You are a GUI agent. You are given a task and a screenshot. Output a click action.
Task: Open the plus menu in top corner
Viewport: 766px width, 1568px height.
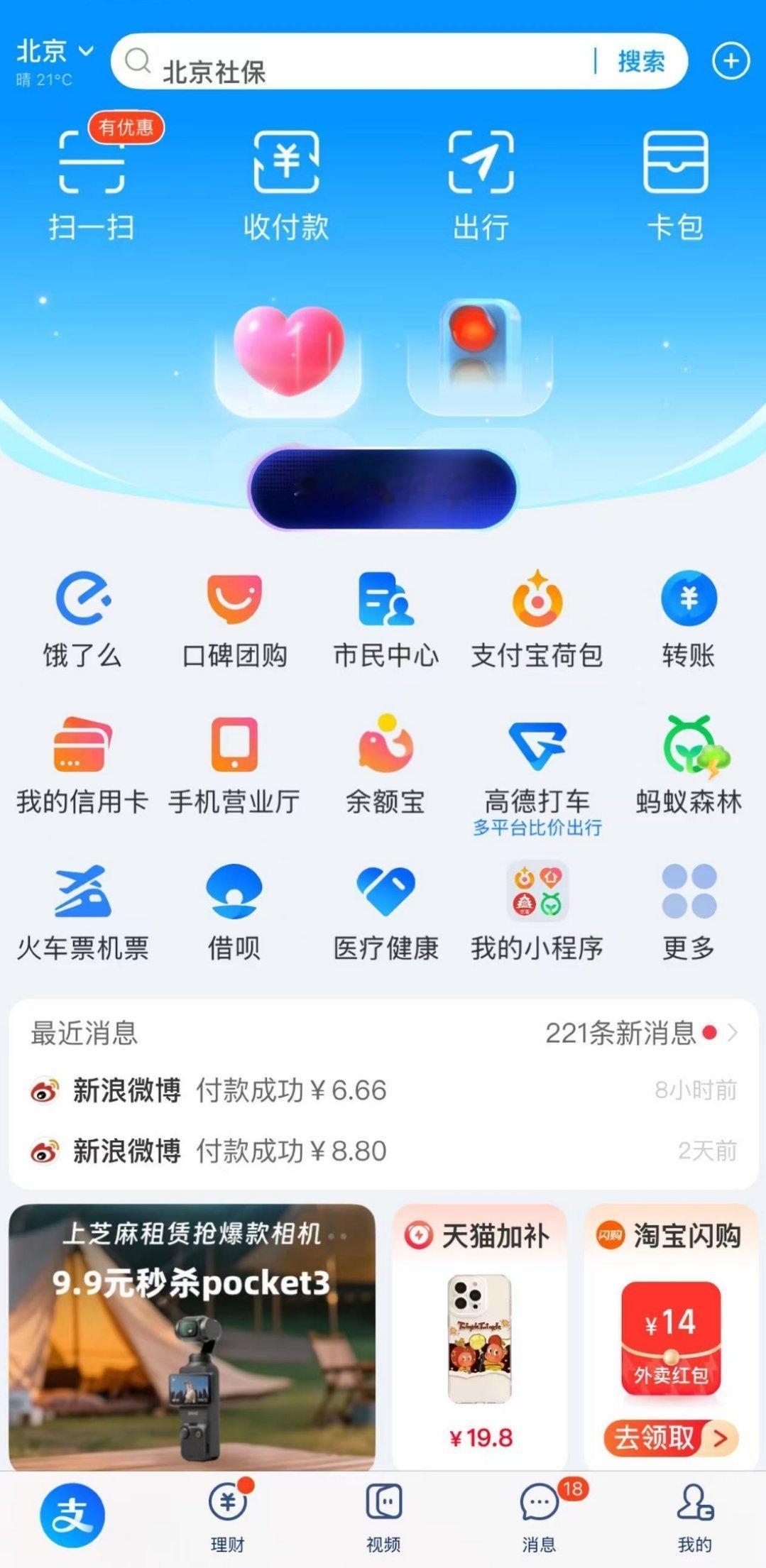coord(731,62)
